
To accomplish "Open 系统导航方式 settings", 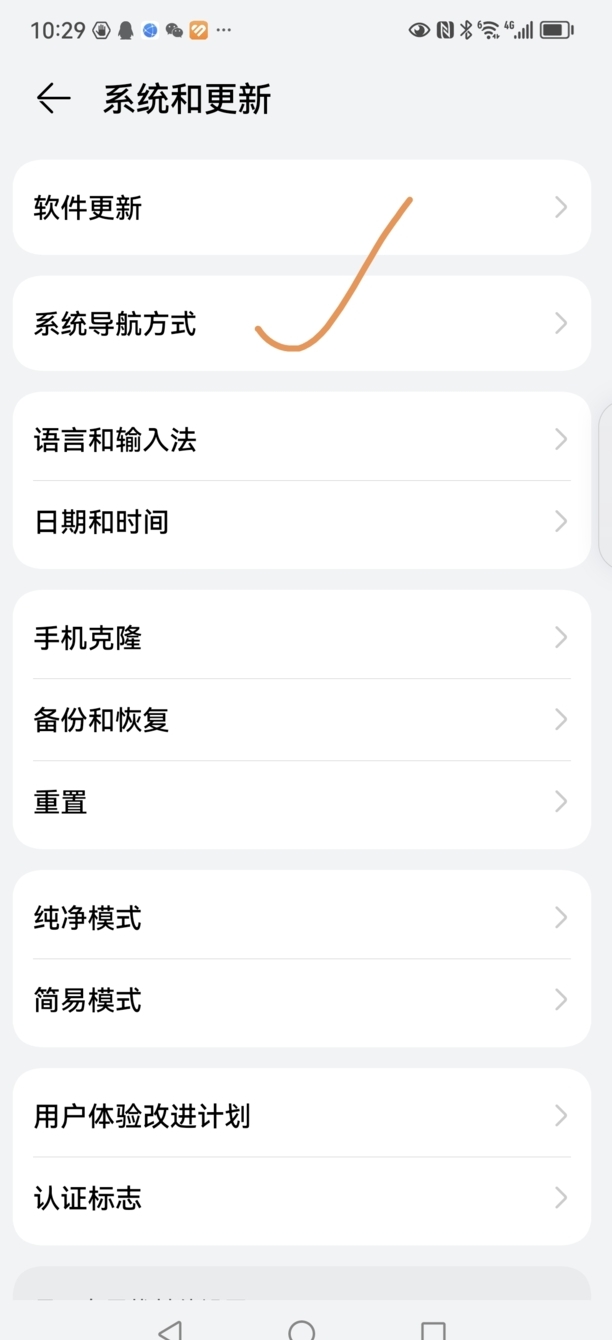I will (x=300, y=324).
